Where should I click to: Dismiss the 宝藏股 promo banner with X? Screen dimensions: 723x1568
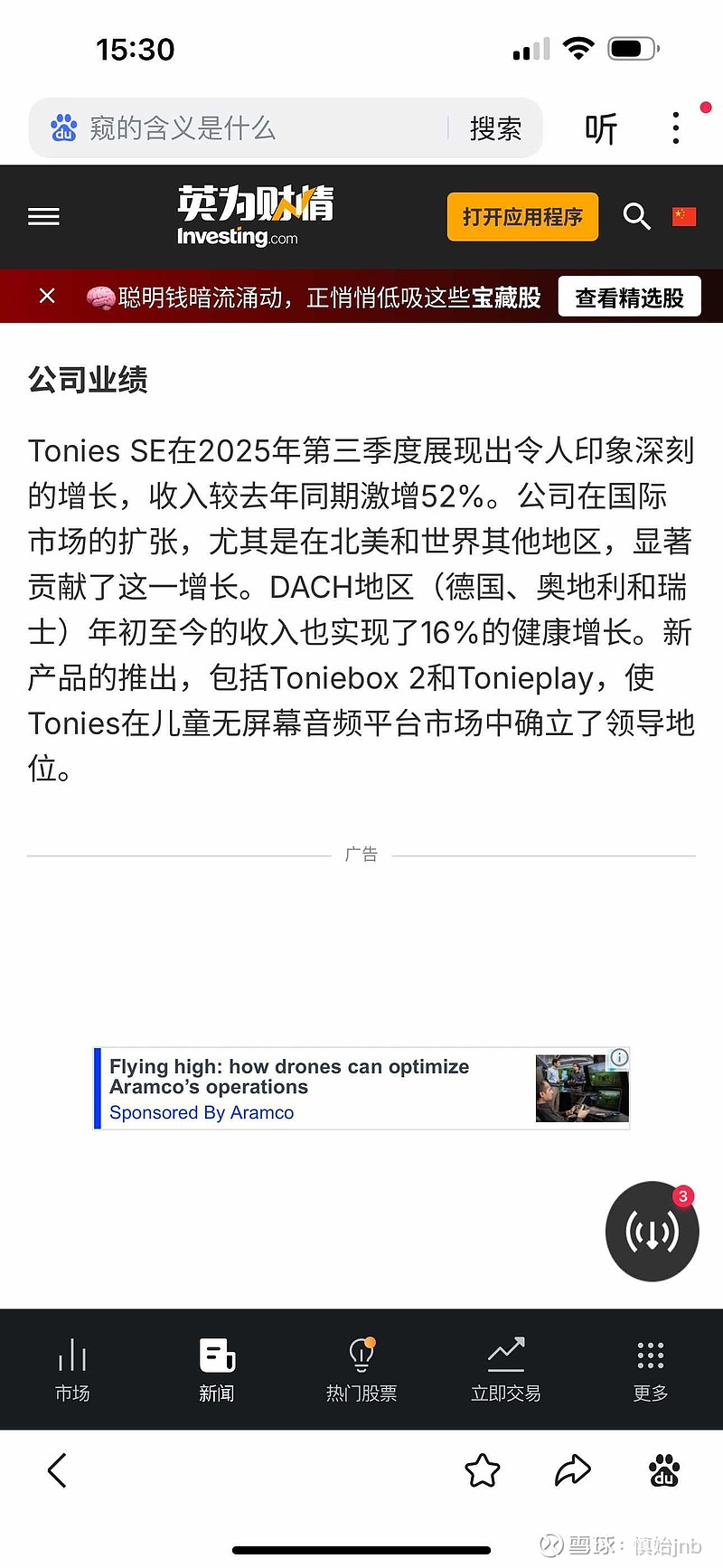[x=47, y=296]
